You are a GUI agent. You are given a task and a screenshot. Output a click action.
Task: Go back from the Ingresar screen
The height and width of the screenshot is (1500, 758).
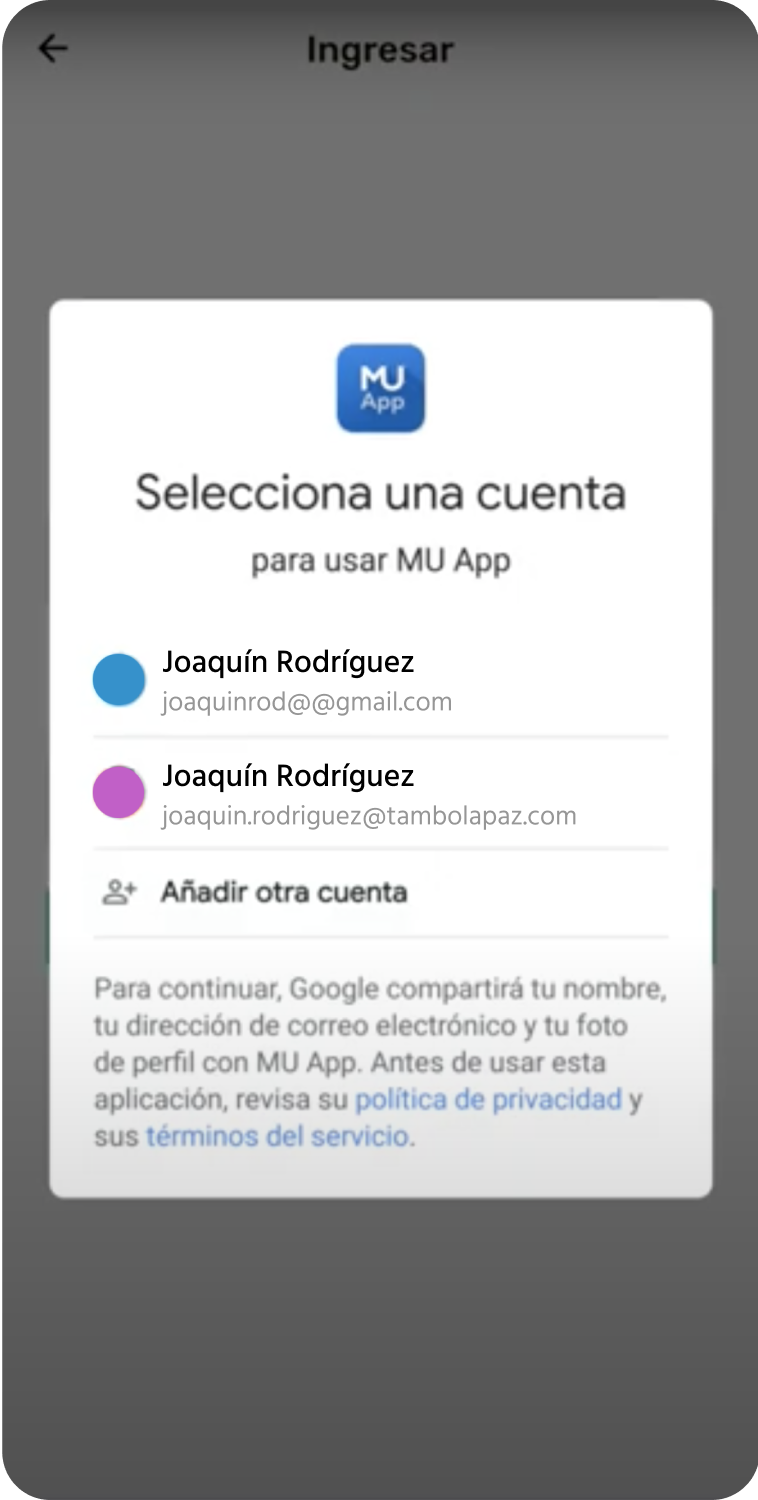pos(52,48)
